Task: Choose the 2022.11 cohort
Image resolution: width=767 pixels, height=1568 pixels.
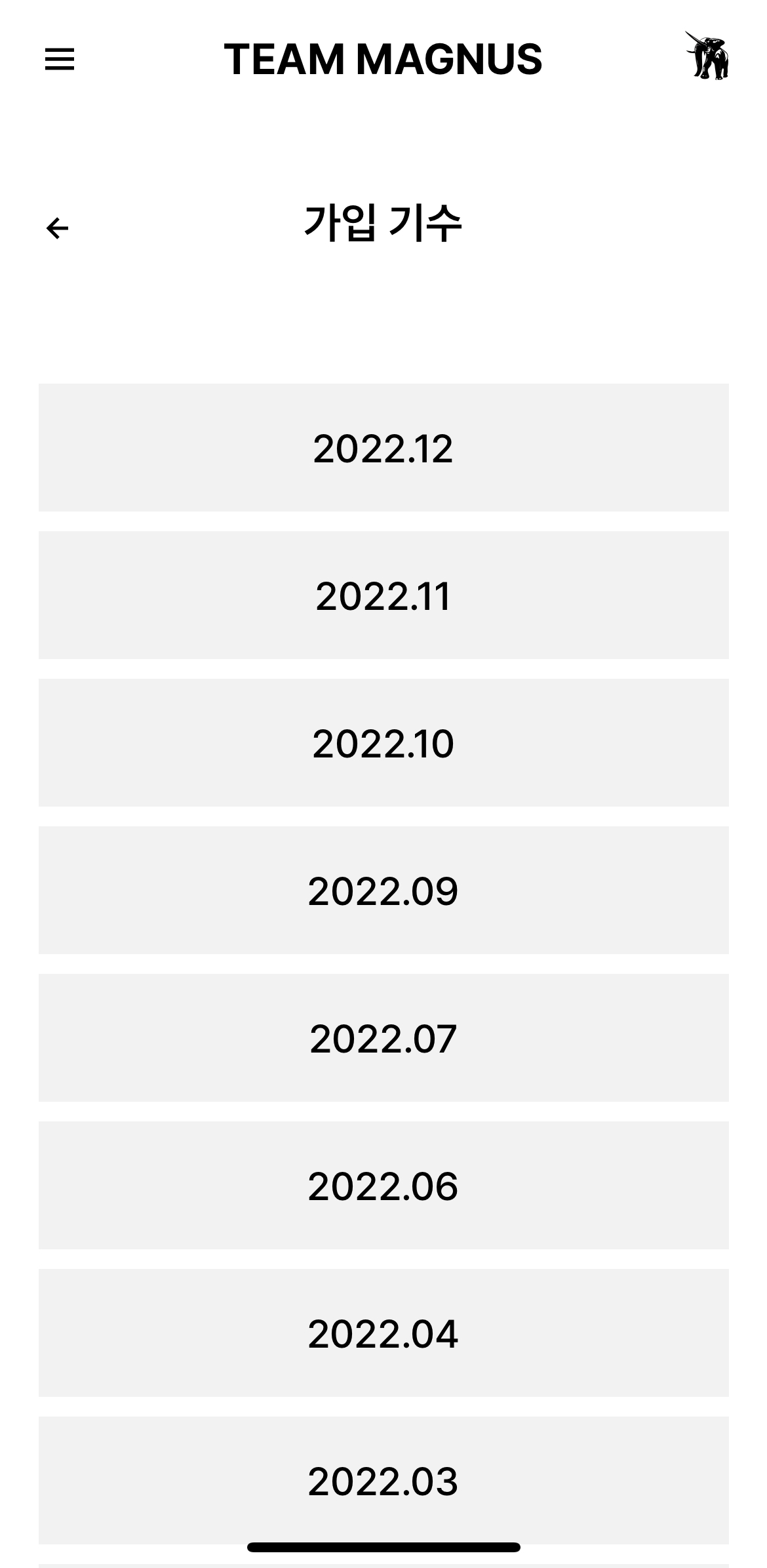Action: [383, 595]
